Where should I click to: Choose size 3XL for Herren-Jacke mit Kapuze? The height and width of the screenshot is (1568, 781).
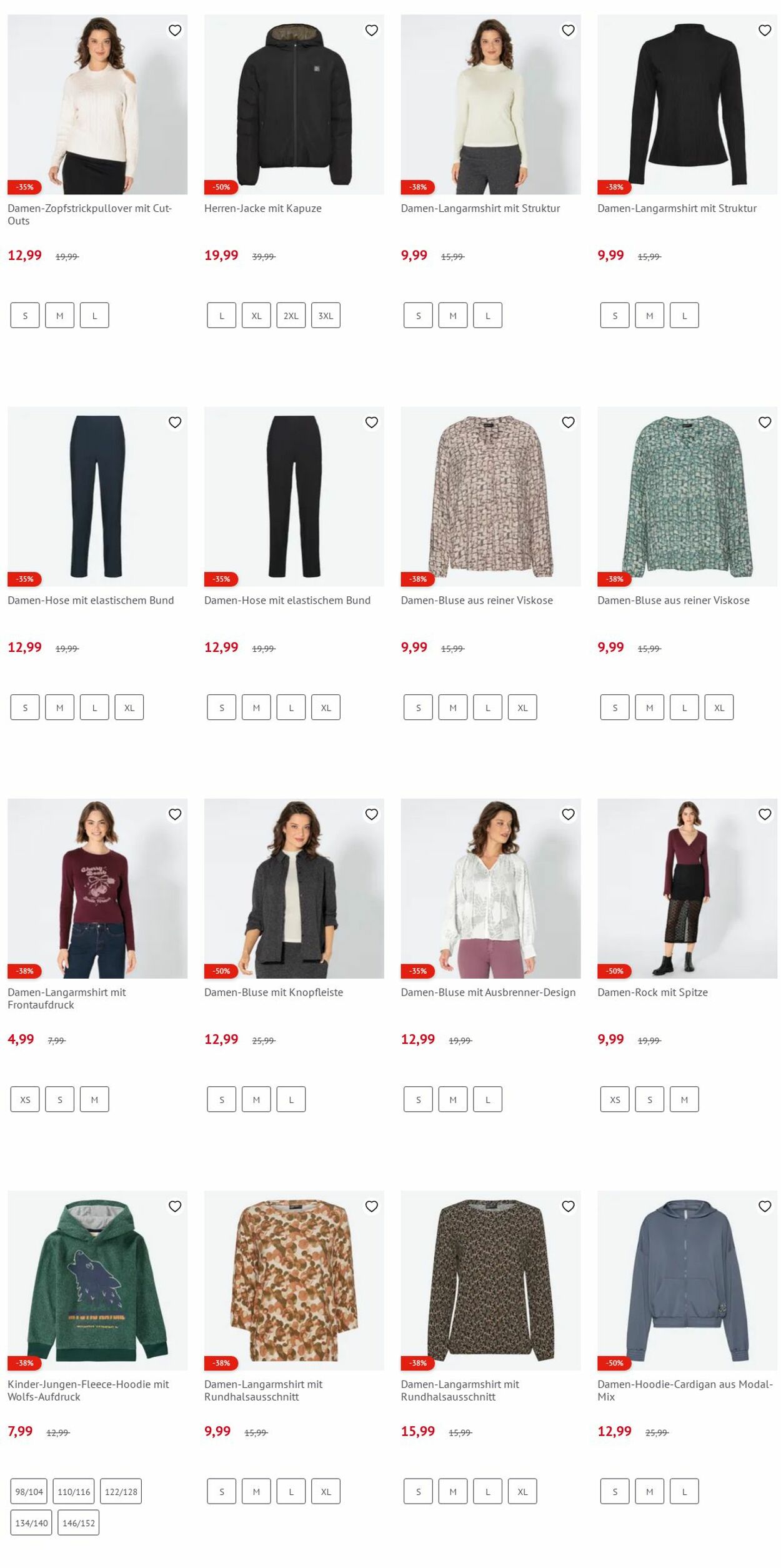click(x=326, y=316)
